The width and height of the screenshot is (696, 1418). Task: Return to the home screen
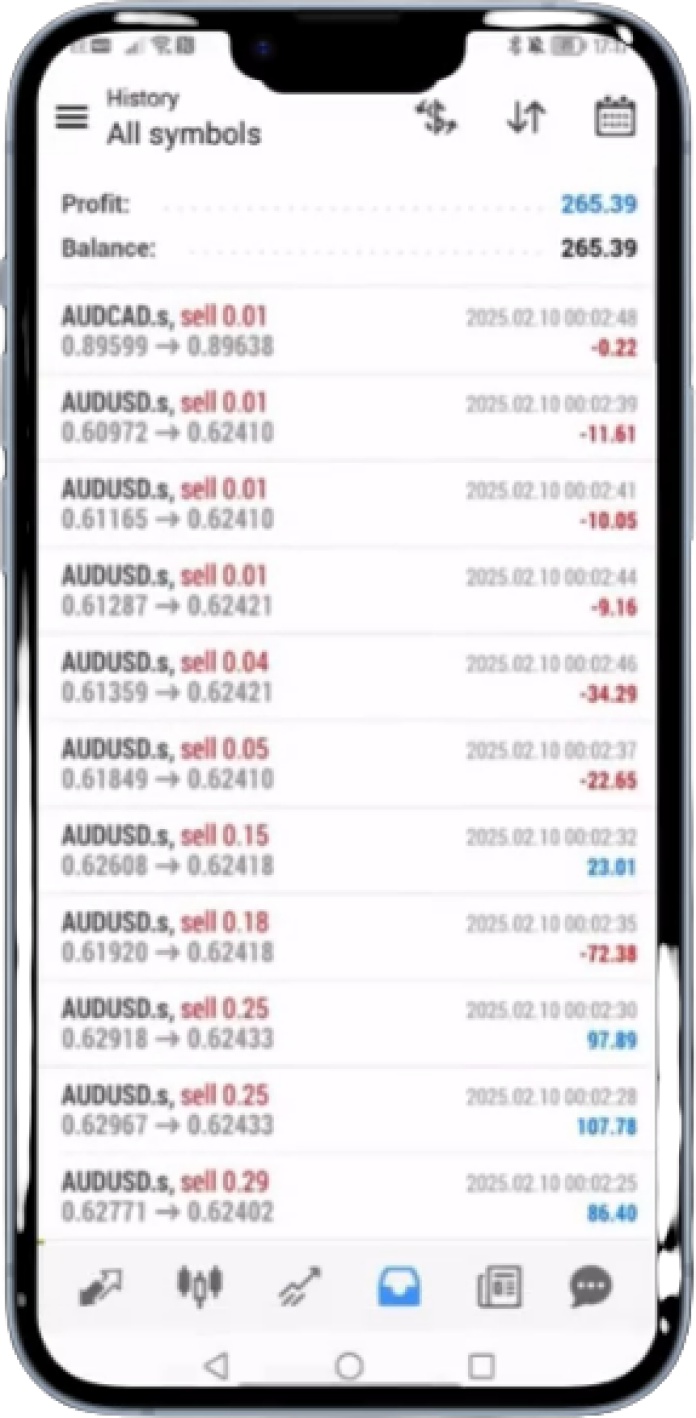tap(349, 1366)
